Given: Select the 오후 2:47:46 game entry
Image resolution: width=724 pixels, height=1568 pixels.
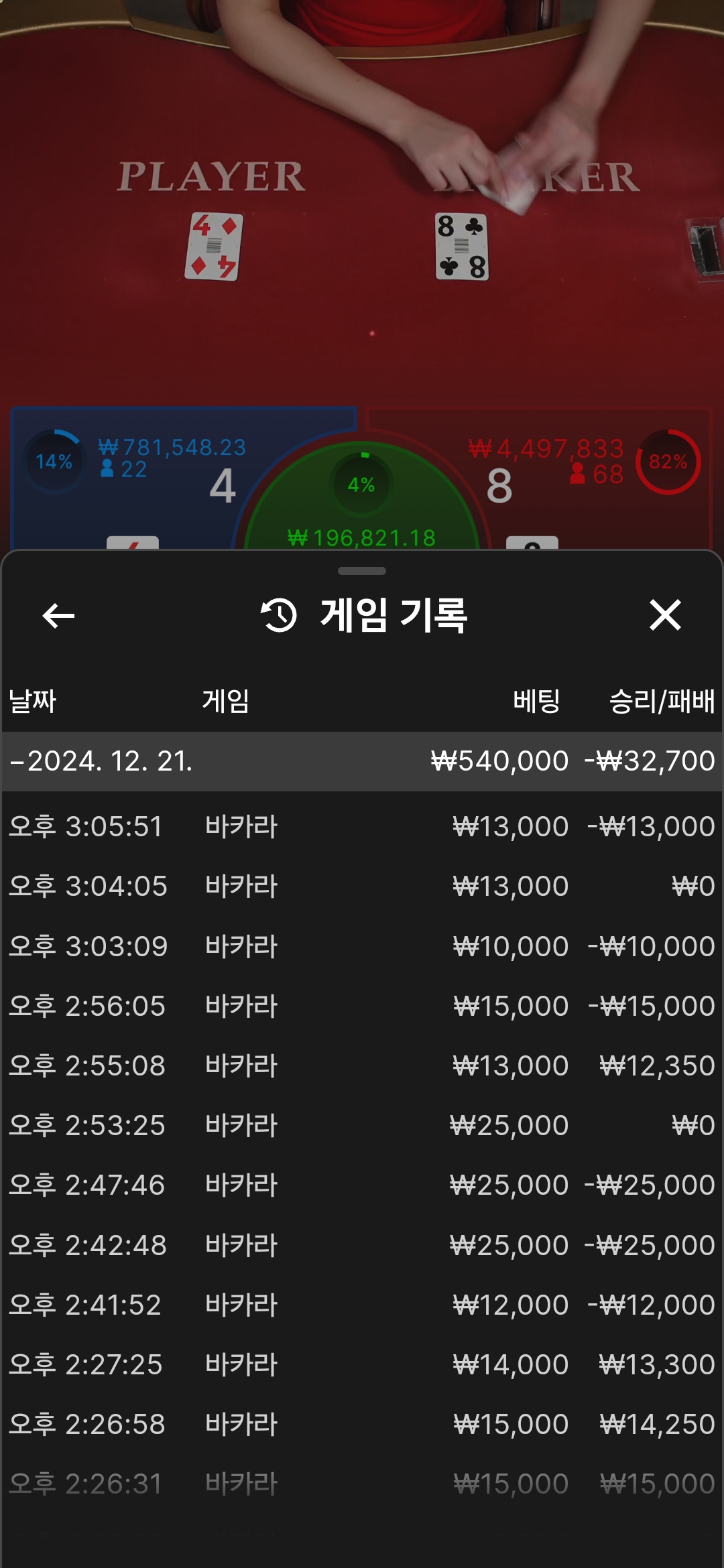Looking at the screenshot, I should point(362,1185).
